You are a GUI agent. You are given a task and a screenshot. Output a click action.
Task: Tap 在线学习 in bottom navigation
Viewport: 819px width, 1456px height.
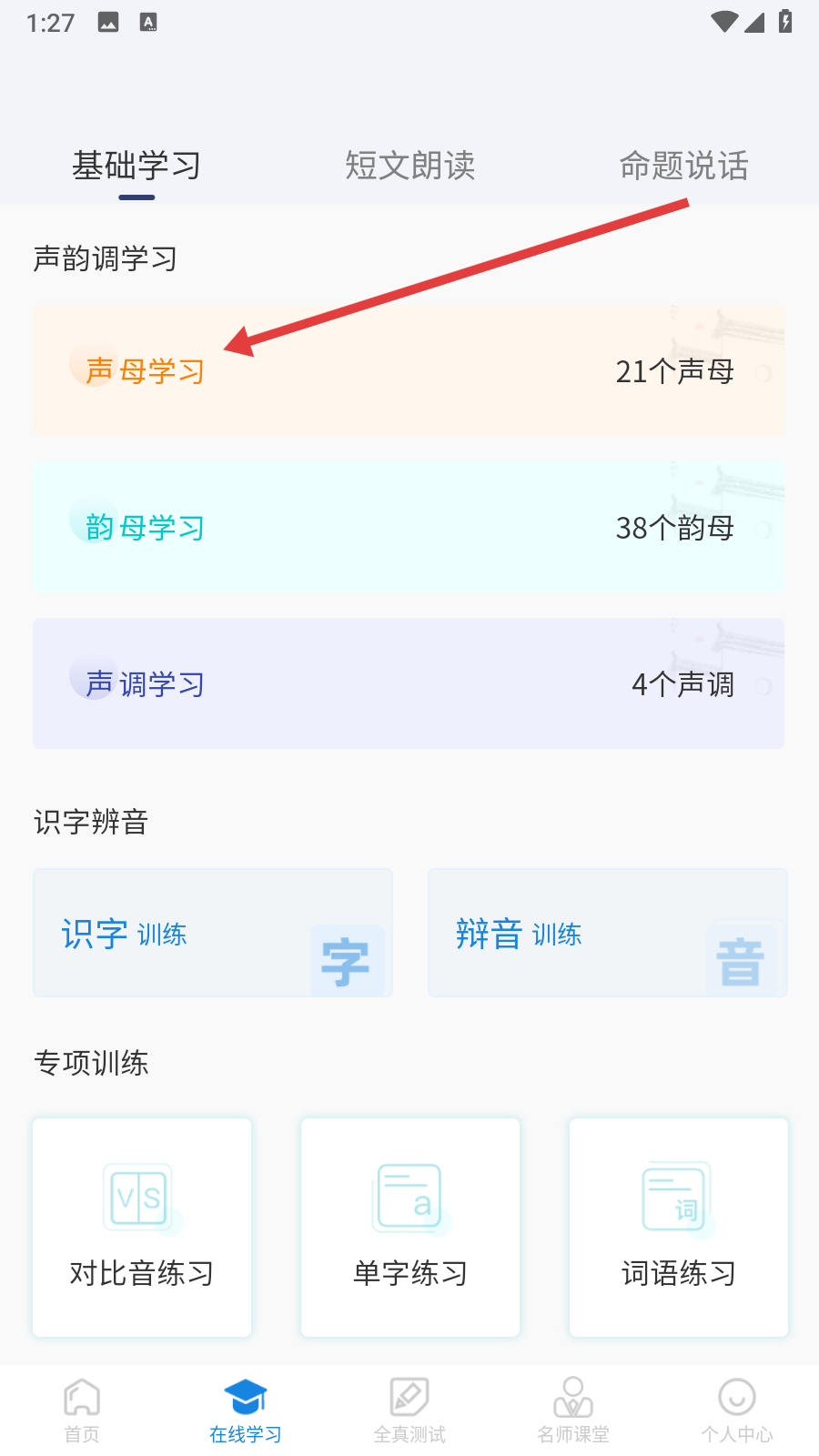coord(246,1410)
